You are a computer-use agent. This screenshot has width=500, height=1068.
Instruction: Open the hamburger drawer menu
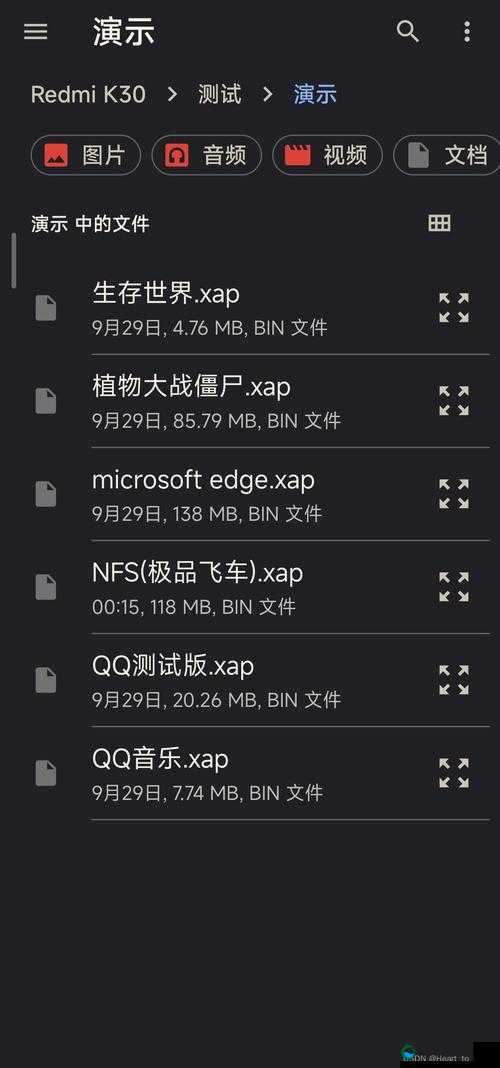point(35,31)
